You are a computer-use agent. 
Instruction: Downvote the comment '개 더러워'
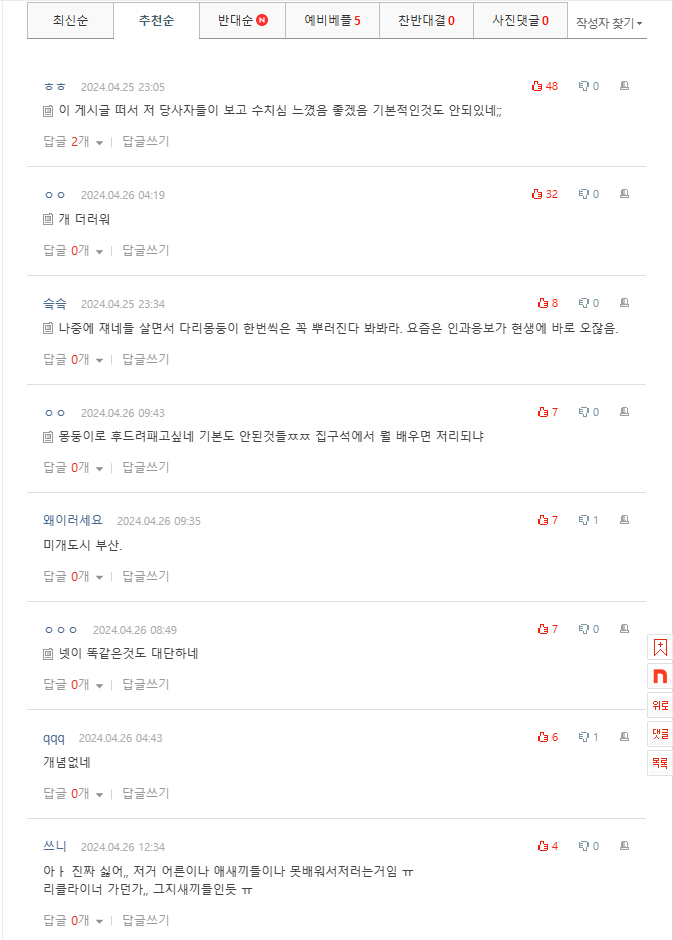coord(584,195)
